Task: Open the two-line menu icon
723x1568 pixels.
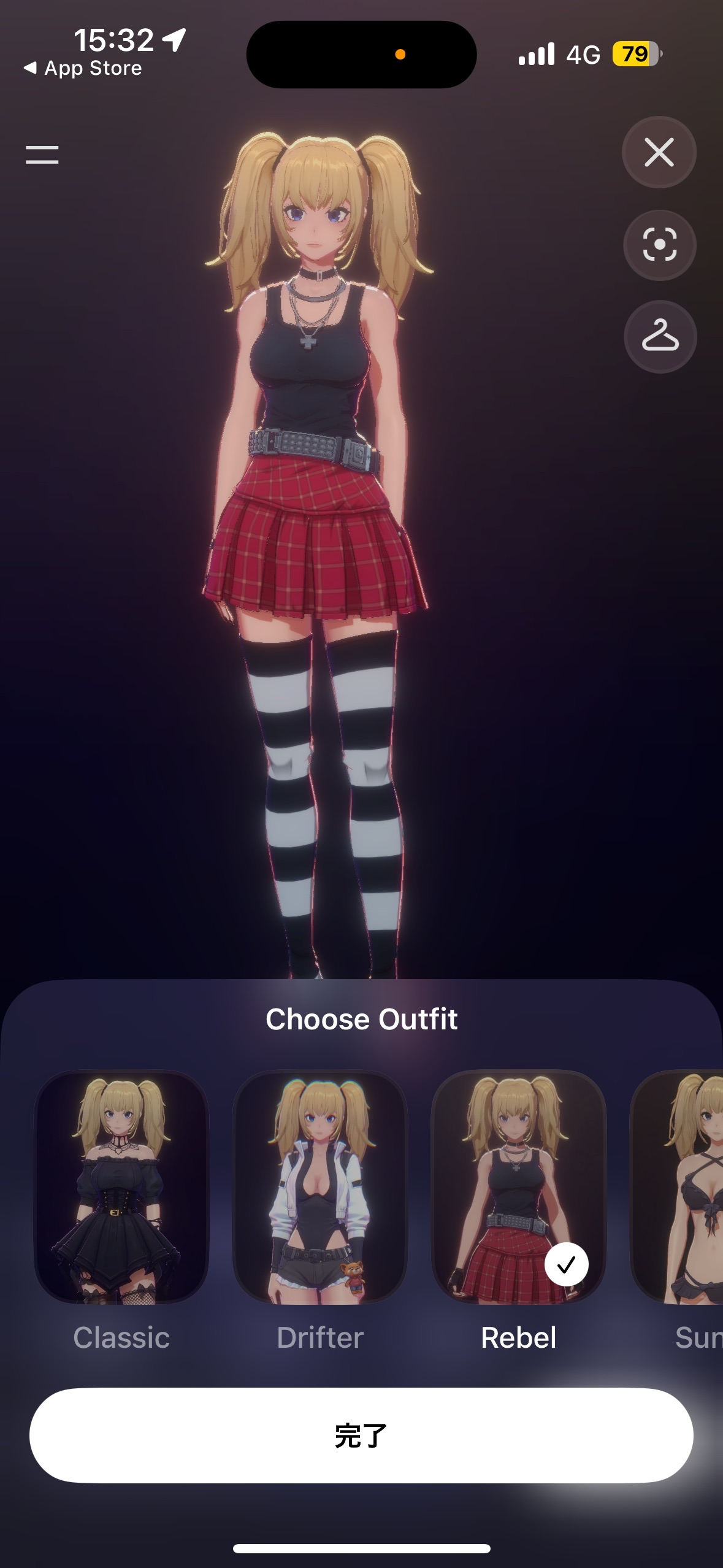Action: pyautogui.click(x=42, y=155)
